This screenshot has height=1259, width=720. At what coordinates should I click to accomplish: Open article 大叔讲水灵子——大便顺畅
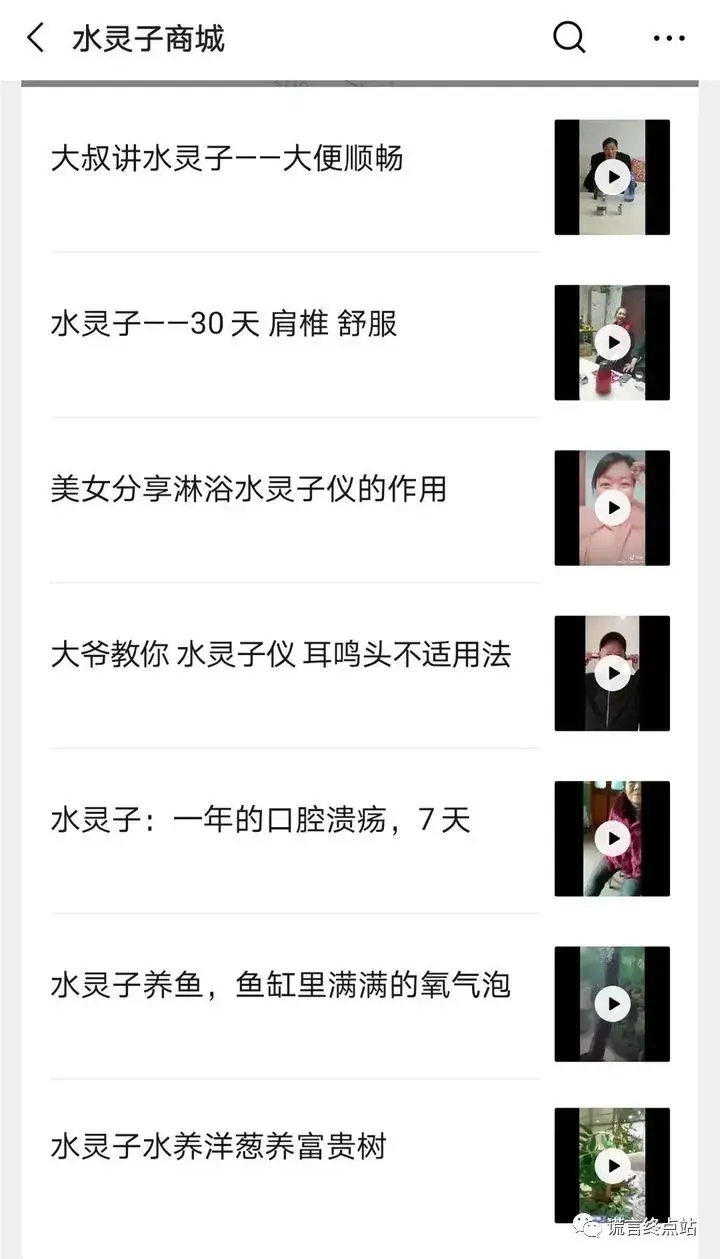coord(227,158)
